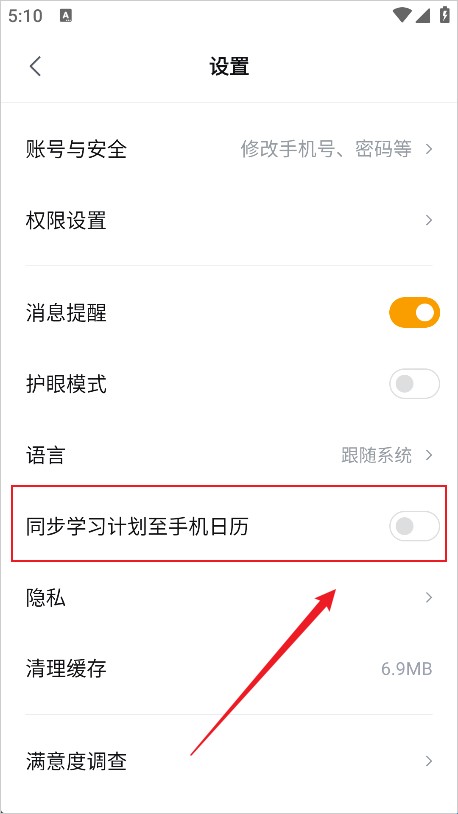Open 隐私 settings
Image resolution: width=458 pixels, height=814 pixels.
tap(229, 598)
